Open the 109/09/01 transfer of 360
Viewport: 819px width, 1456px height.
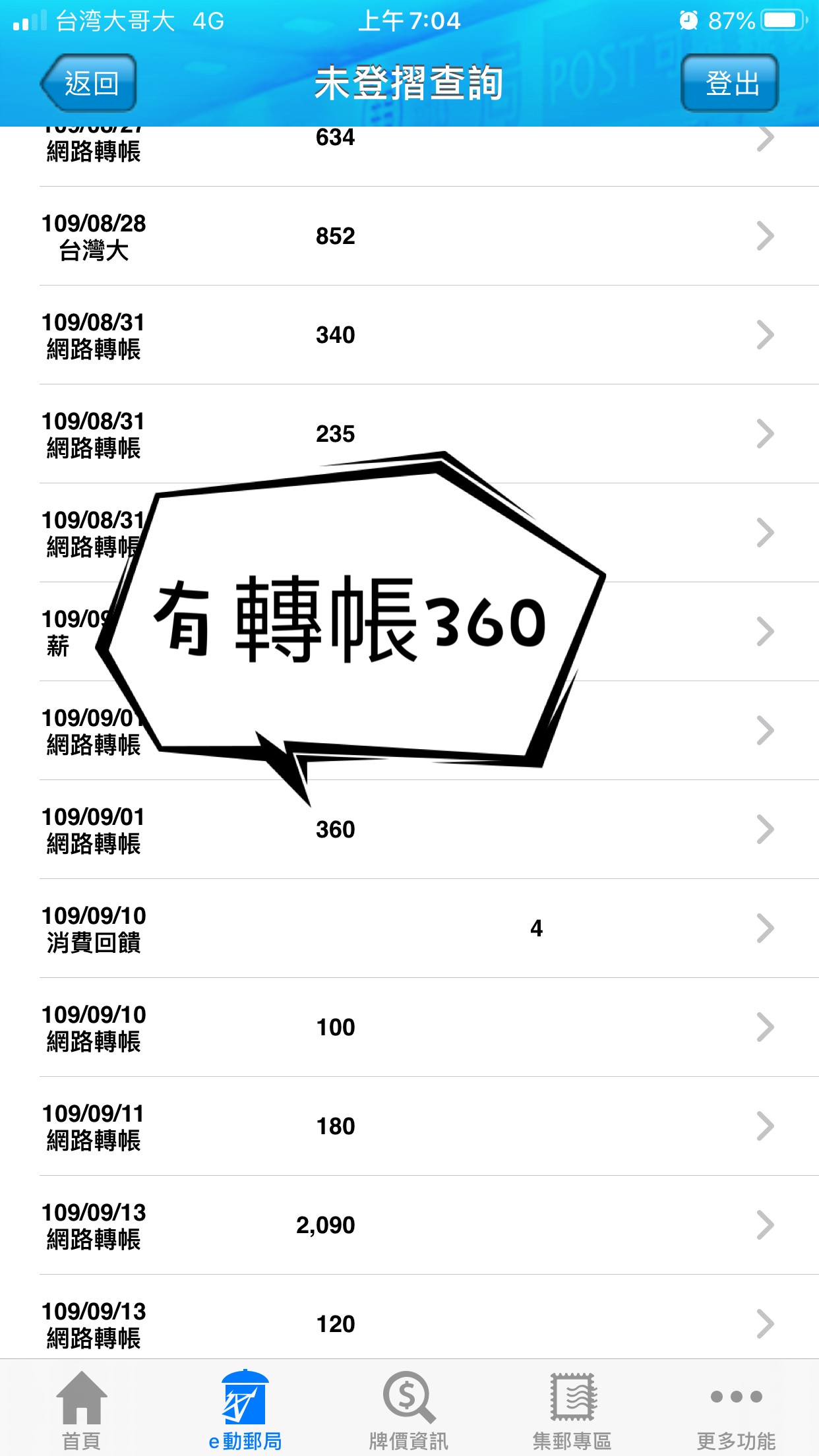click(409, 830)
